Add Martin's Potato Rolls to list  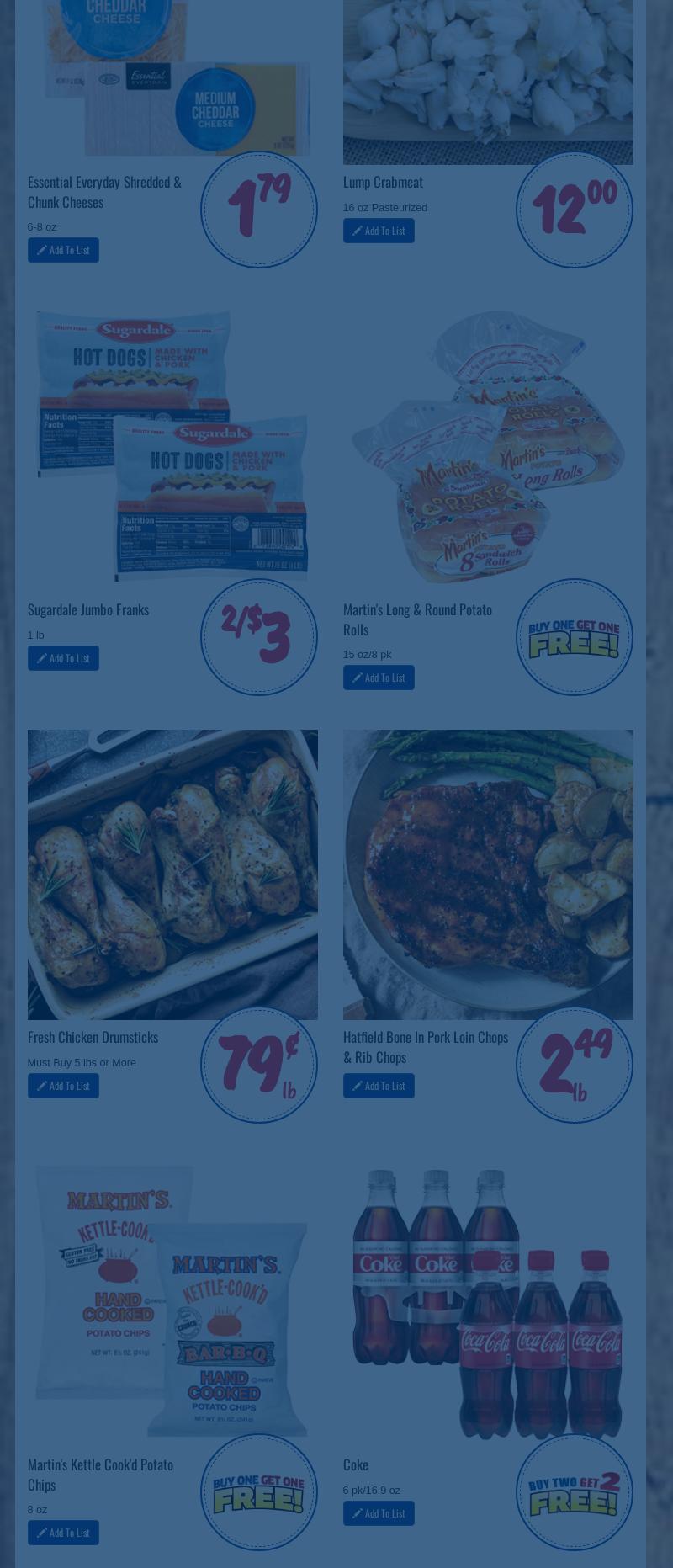379,678
